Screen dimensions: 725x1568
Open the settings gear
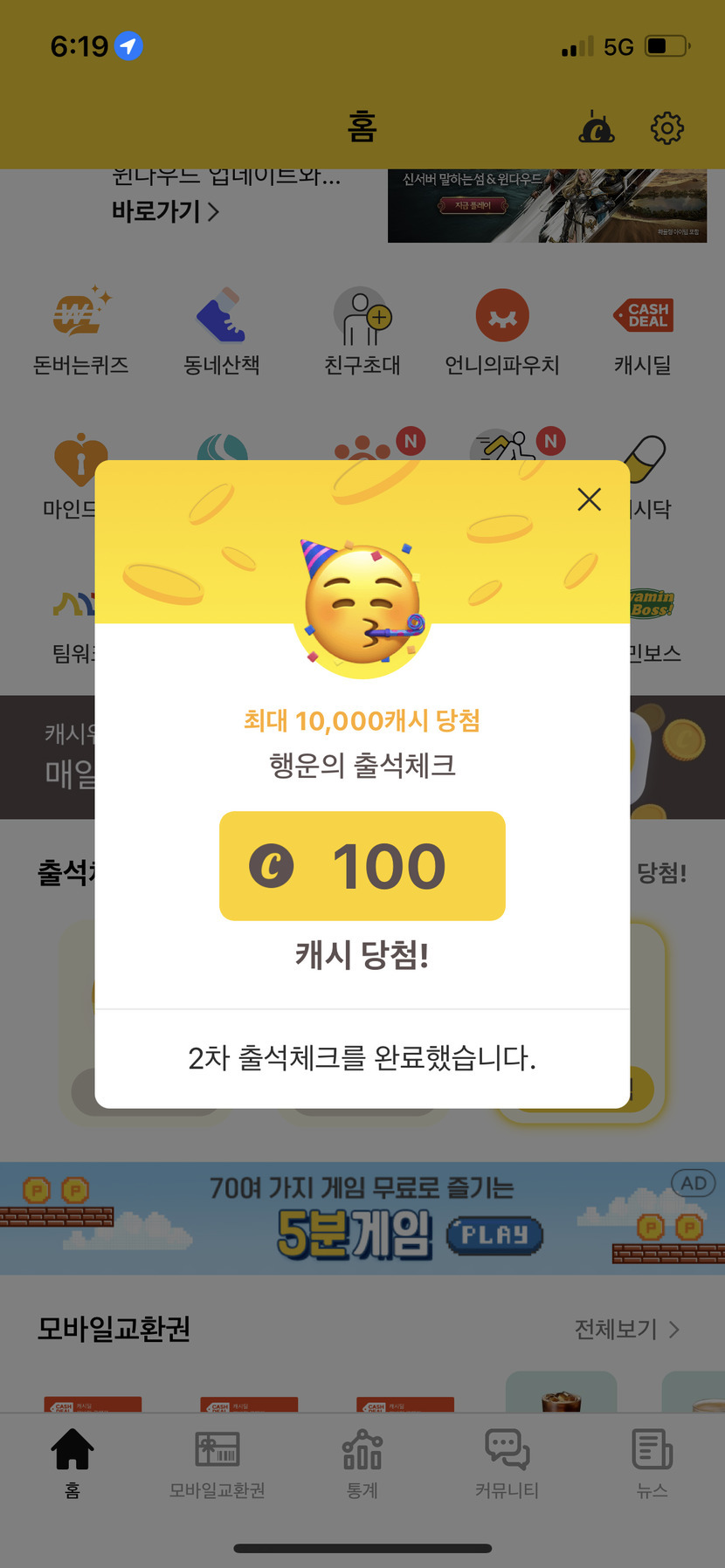pyautogui.click(x=667, y=128)
